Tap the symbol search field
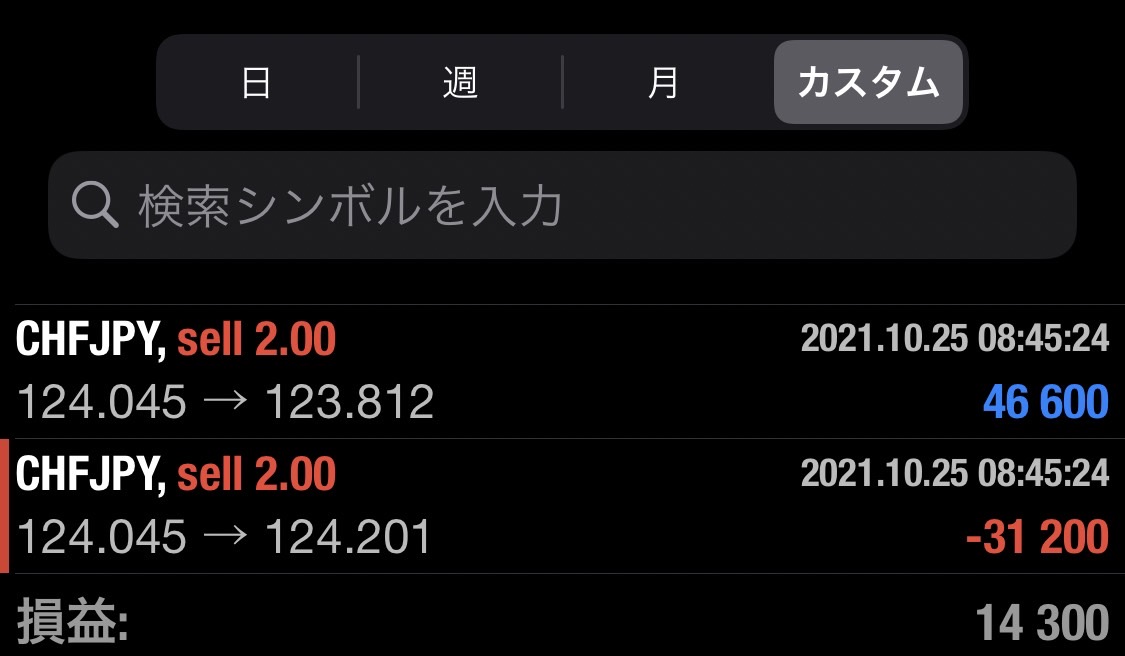Screen dimensions: 1125x656 [x=562, y=206]
